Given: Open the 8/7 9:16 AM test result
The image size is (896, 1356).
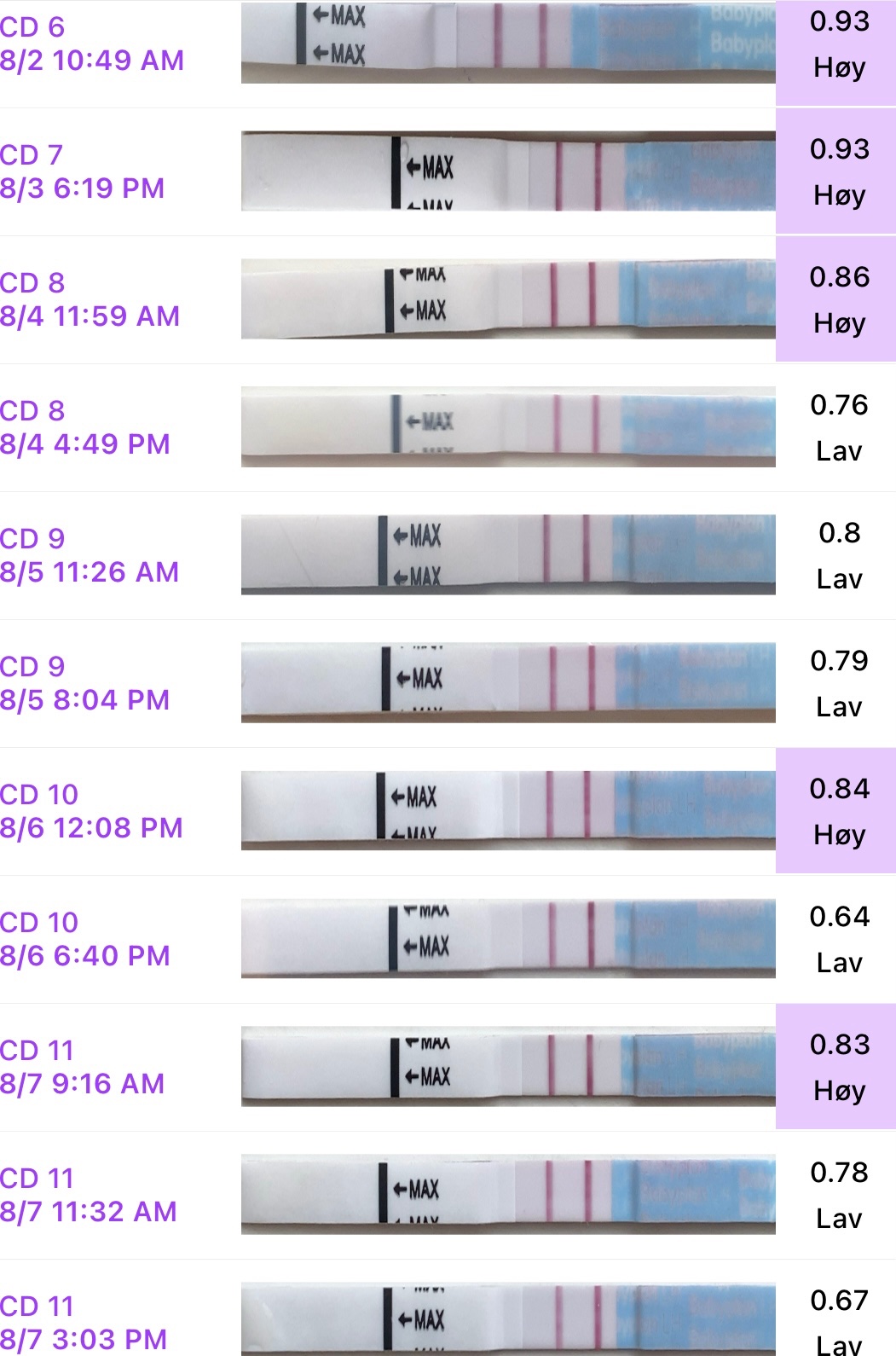Looking at the screenshot, I should 83,1068.
